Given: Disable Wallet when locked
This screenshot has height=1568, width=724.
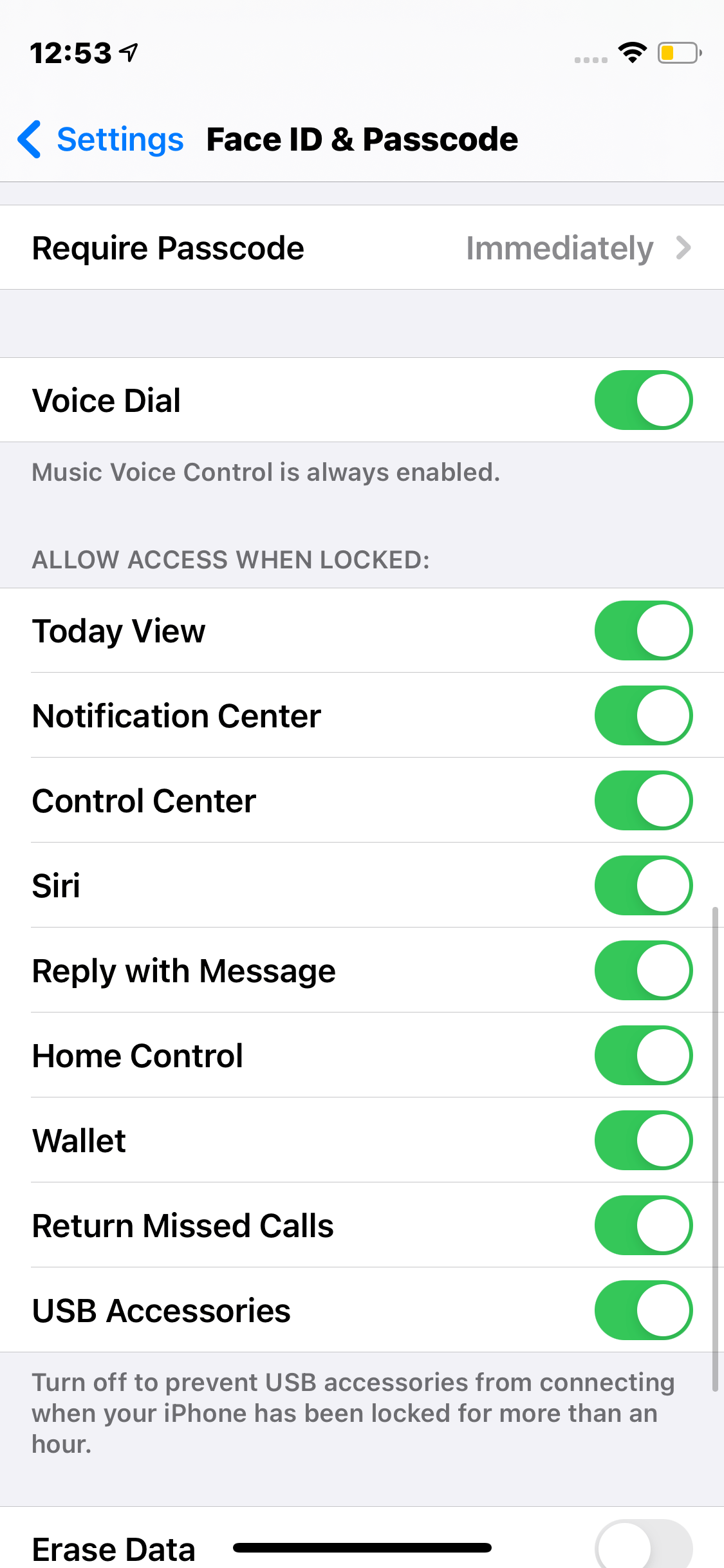Looking at the screenshot, I should [642, 1141].
